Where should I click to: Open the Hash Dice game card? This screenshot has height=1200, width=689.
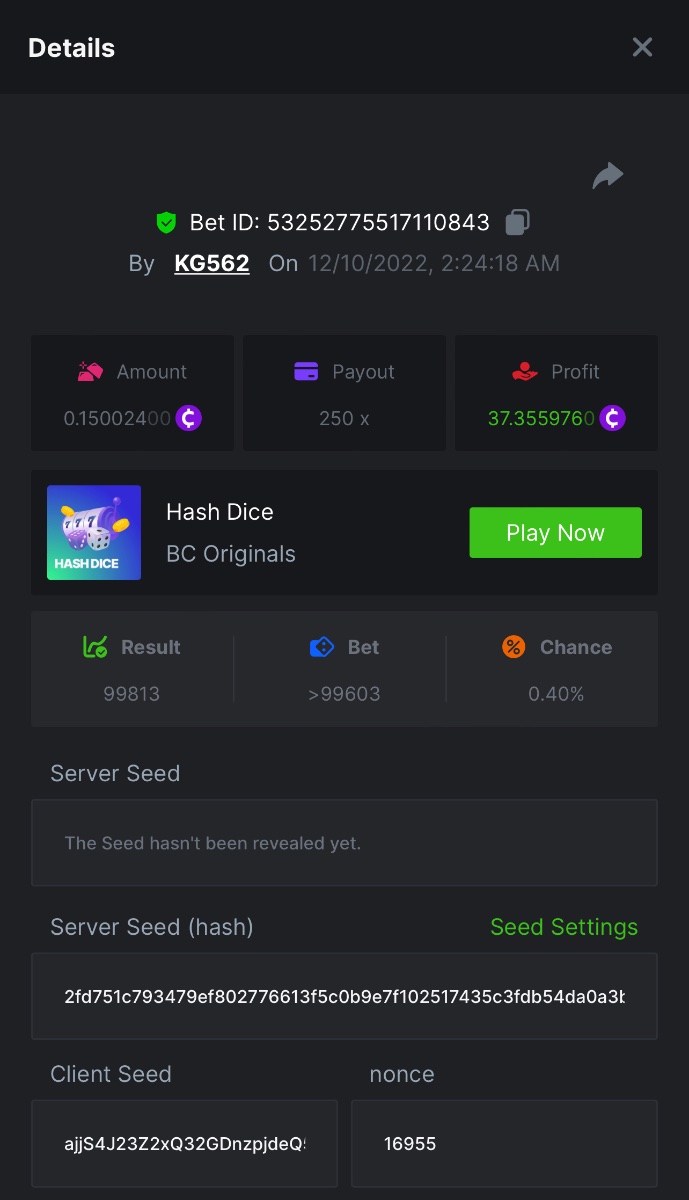pos(94,533)
